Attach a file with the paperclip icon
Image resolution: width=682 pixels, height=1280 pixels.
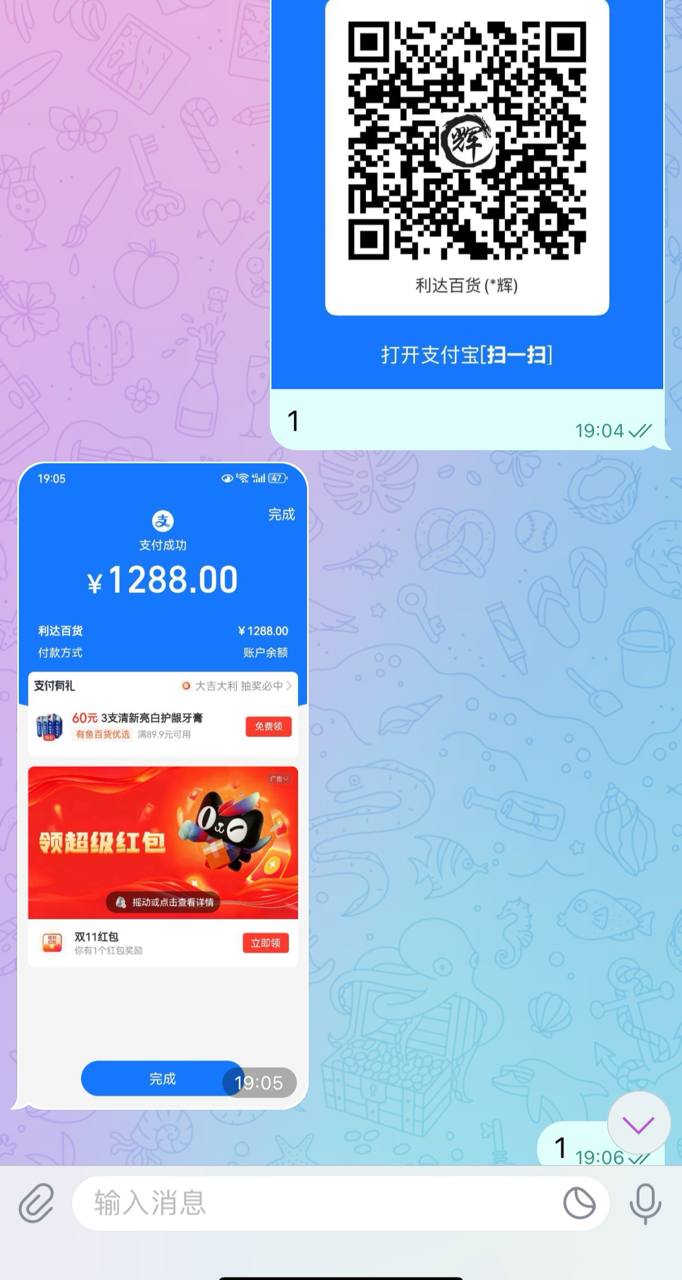[x=37, y=1203]
